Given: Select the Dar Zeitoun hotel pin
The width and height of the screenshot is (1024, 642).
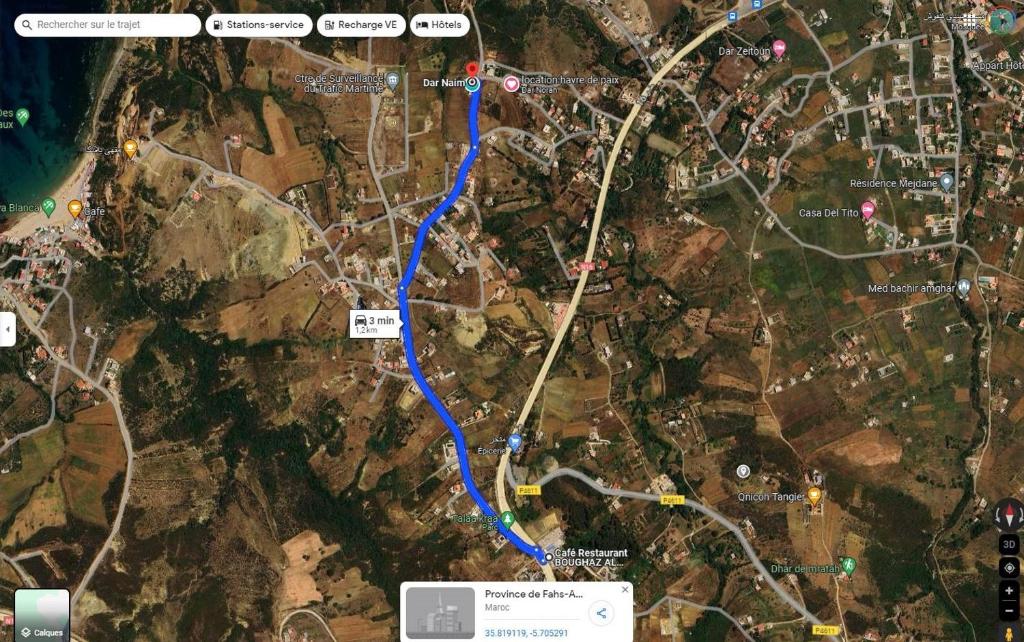Looking at the screenshot, I should (x=779, y=49).
